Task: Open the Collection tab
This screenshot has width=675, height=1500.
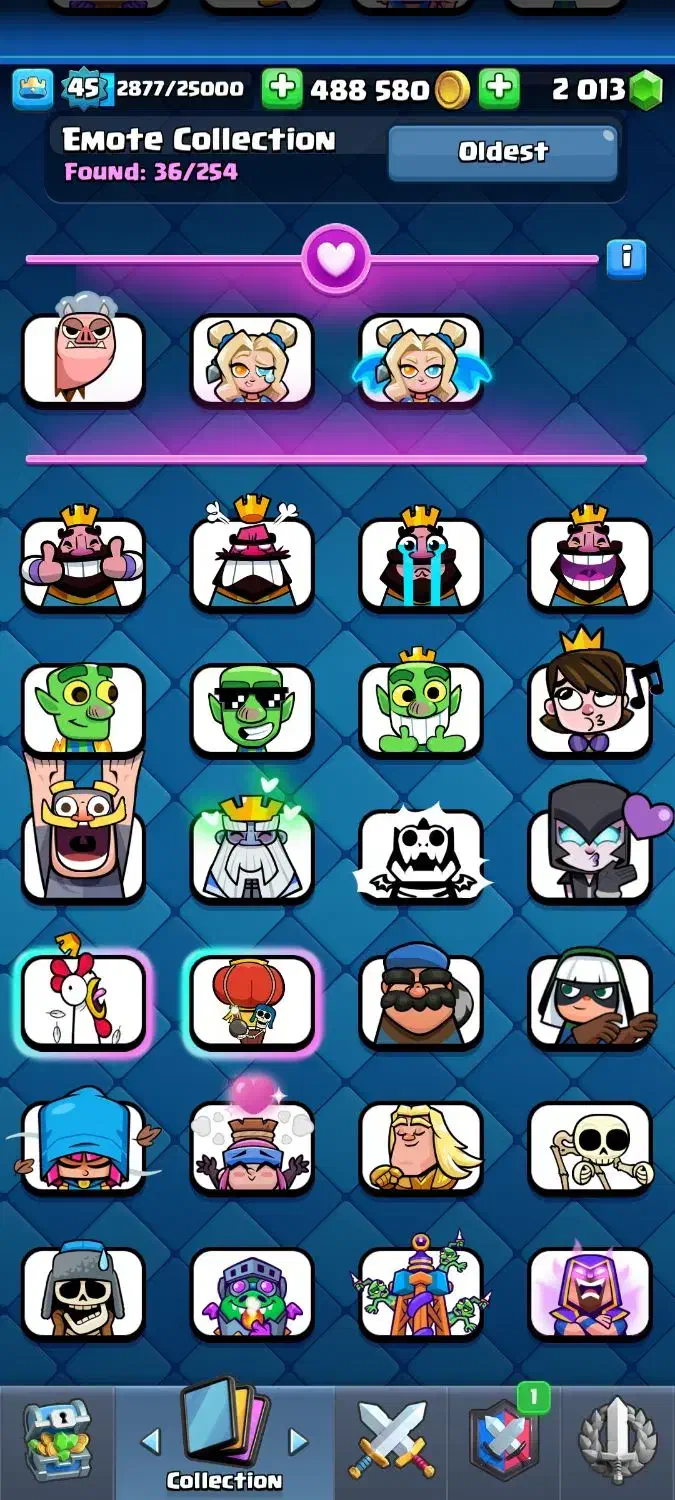Action: (224, 1443)
